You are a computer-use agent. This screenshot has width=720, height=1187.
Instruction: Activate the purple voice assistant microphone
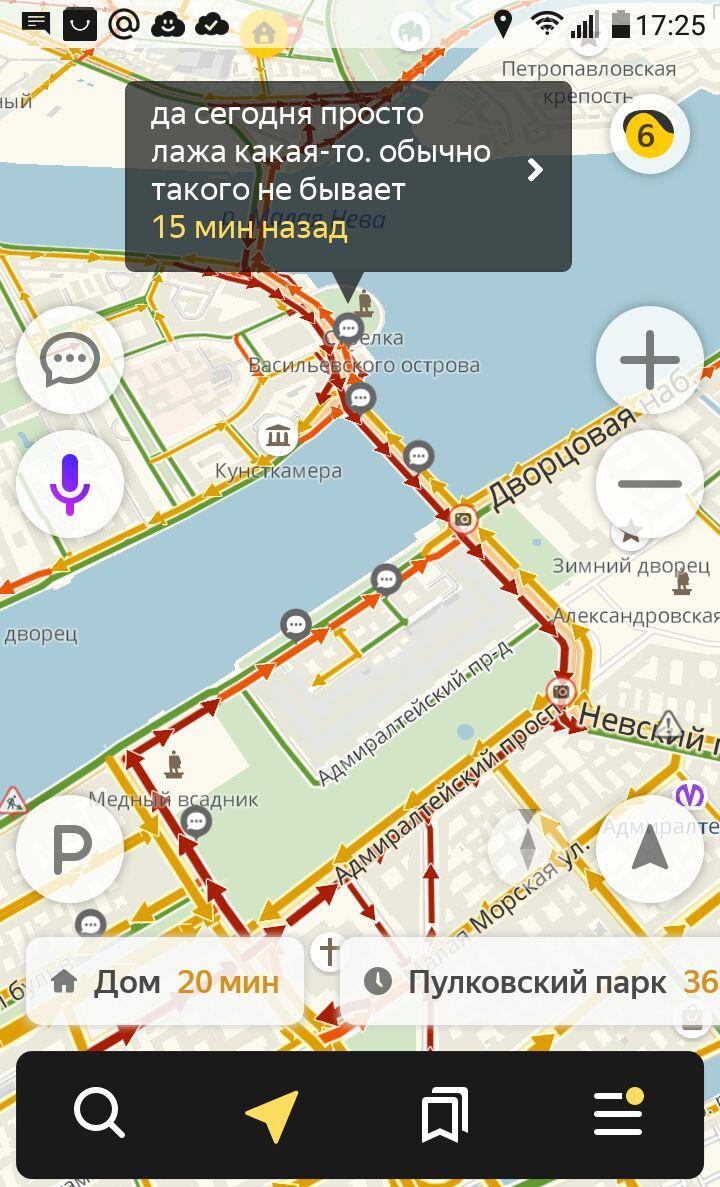(x=69, y=483)
